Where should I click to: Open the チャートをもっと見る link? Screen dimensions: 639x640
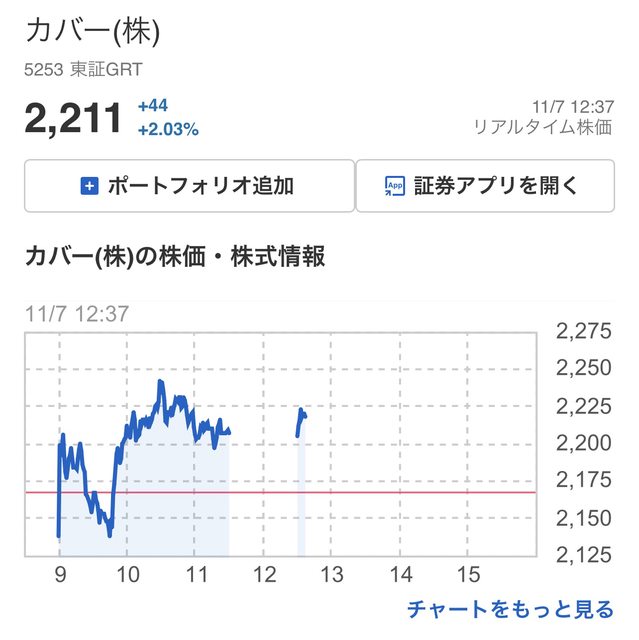pyautogui.click(x=510, y=609)
